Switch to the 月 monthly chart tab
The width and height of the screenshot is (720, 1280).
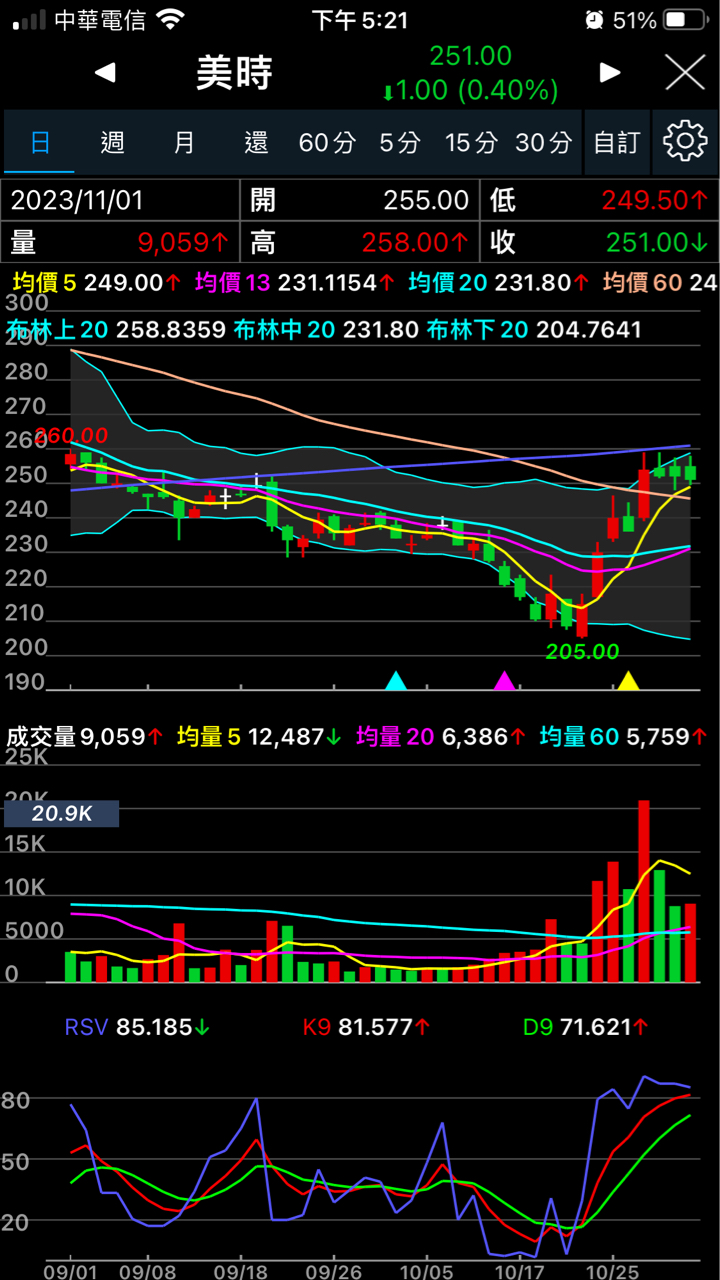point(184,142)
